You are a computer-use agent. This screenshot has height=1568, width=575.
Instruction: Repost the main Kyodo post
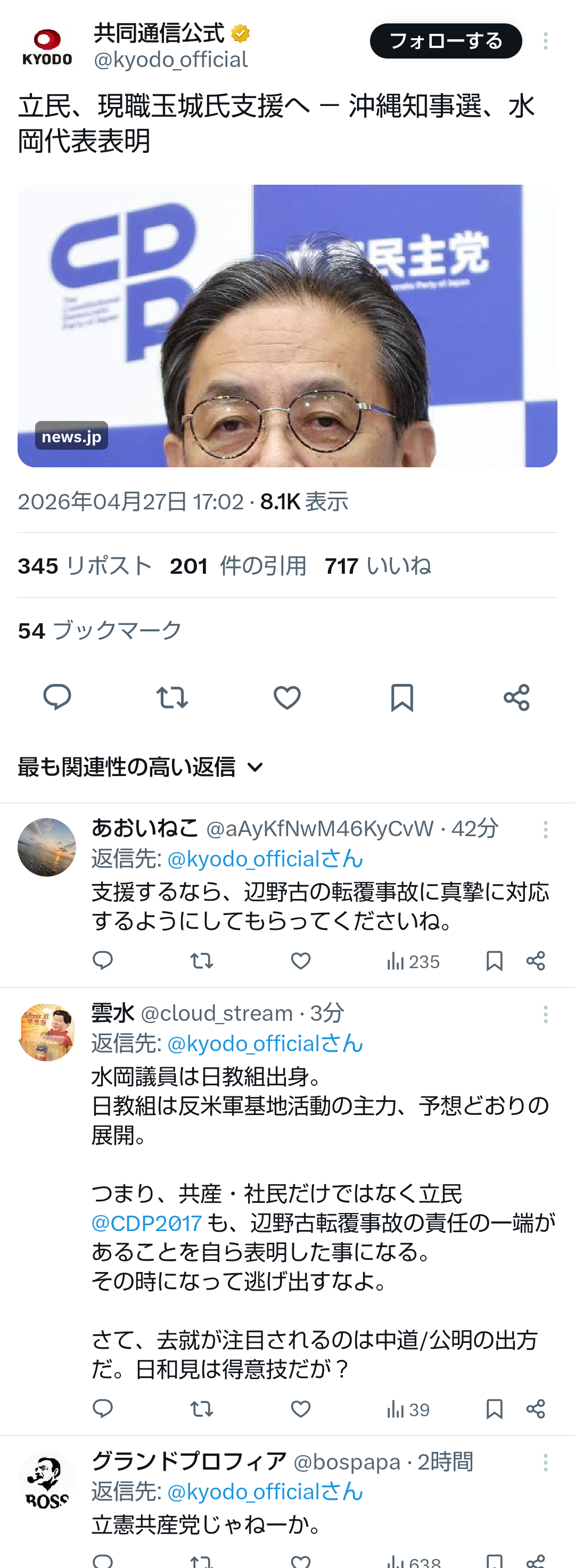point(172,697)
